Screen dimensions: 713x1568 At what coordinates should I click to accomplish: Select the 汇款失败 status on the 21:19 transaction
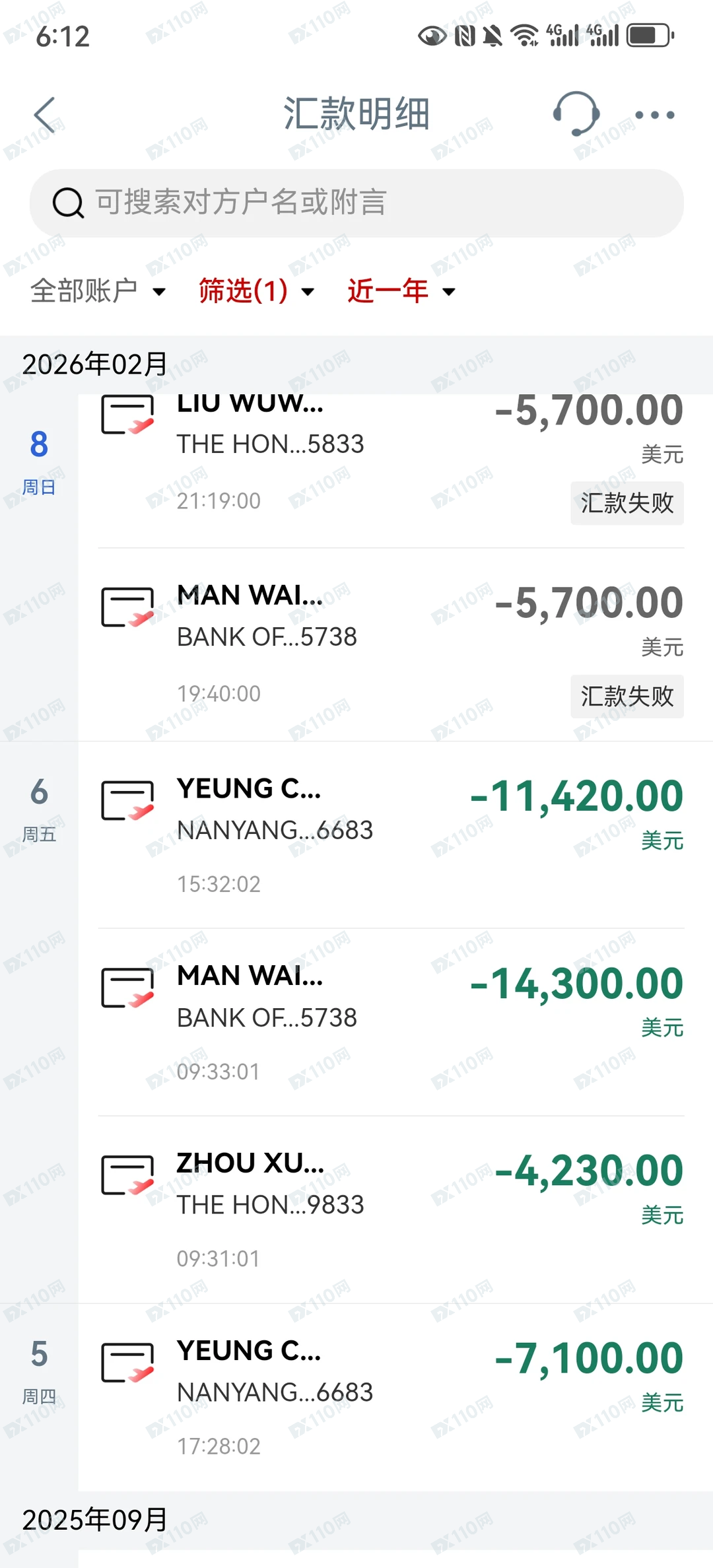[x=626, y=504]
